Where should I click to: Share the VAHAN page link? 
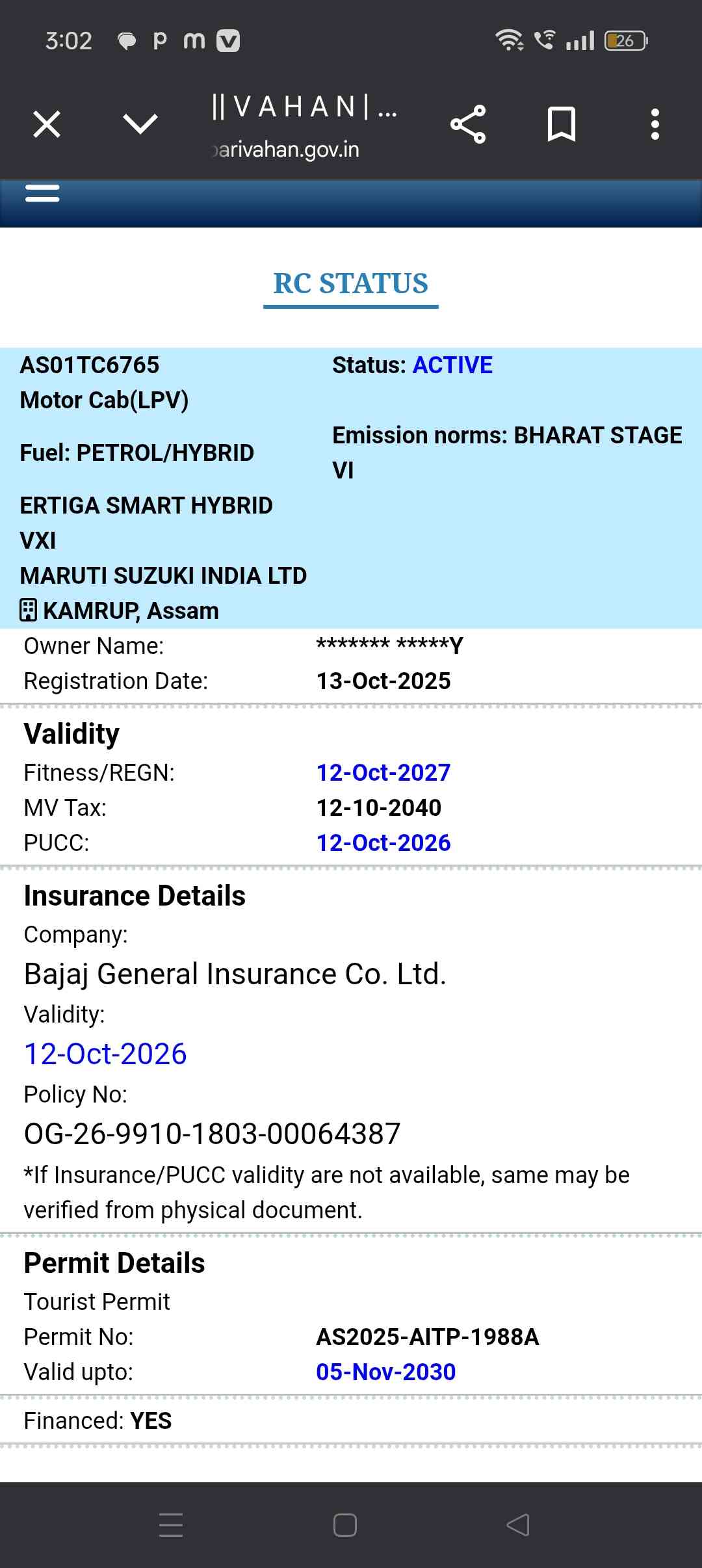click(468, 124)
